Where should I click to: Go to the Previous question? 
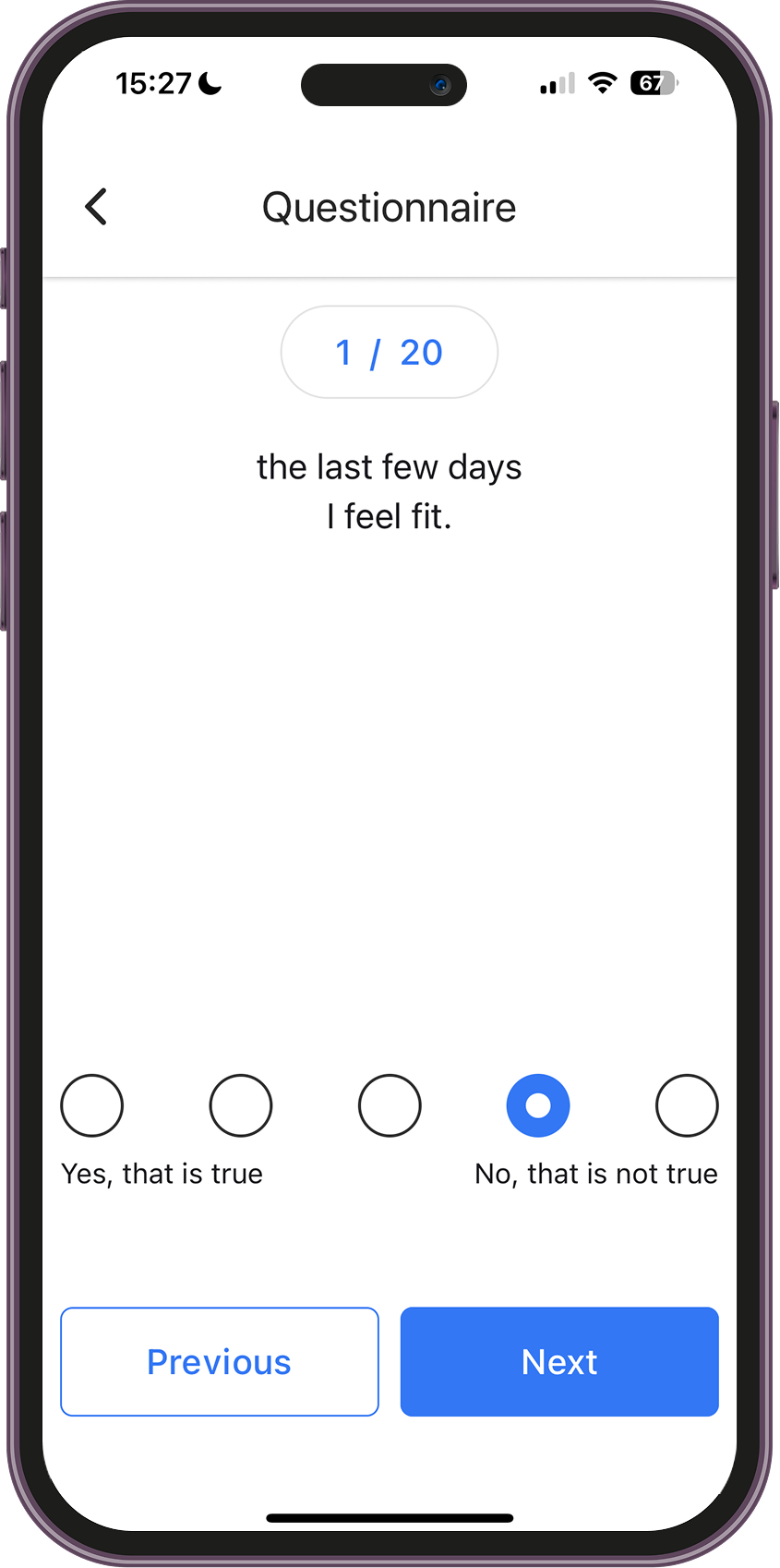point(220,1361)
